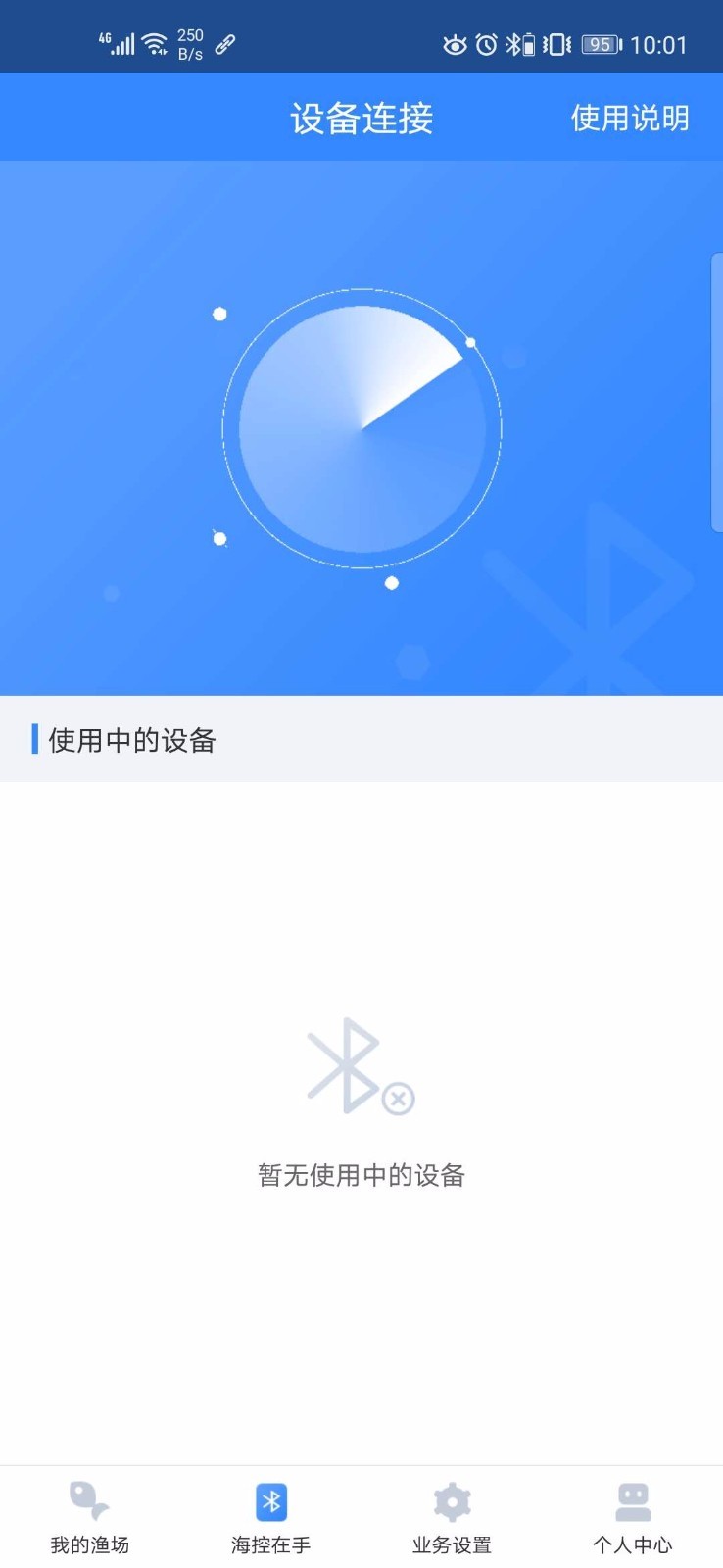Switch to the 我的渔场 tab
Viewport: 723px width, 1568px height.
click(x=90, y=1518)
